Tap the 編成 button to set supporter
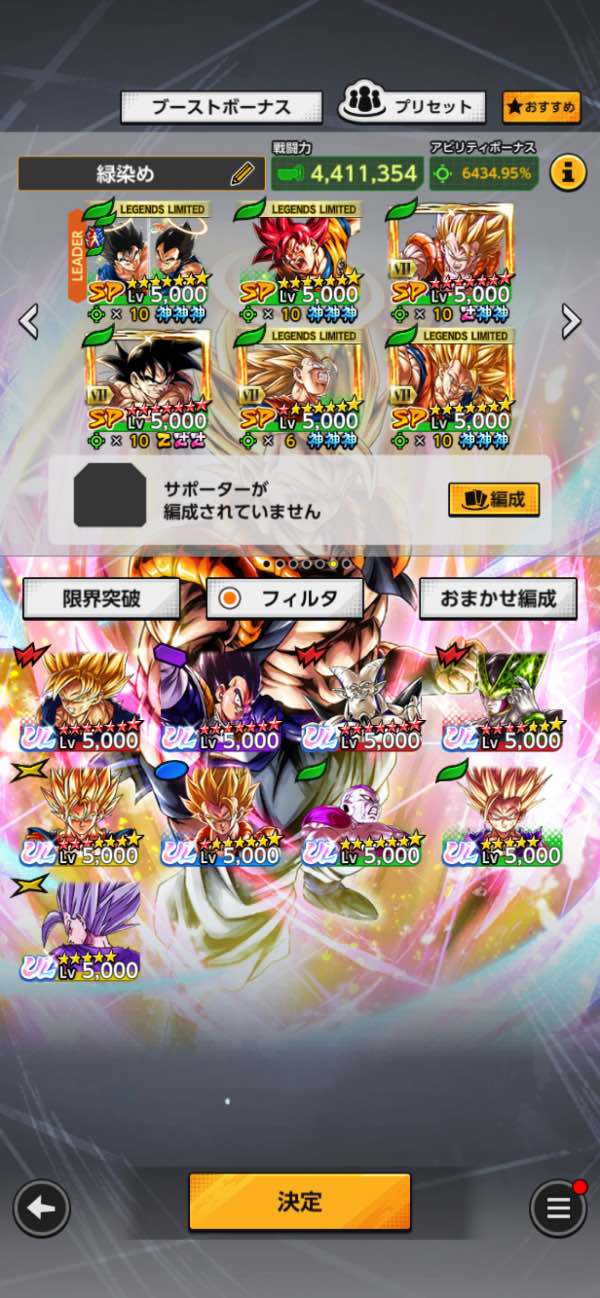The width and height of the screenshot is (600, 1298). click(493, 499)
